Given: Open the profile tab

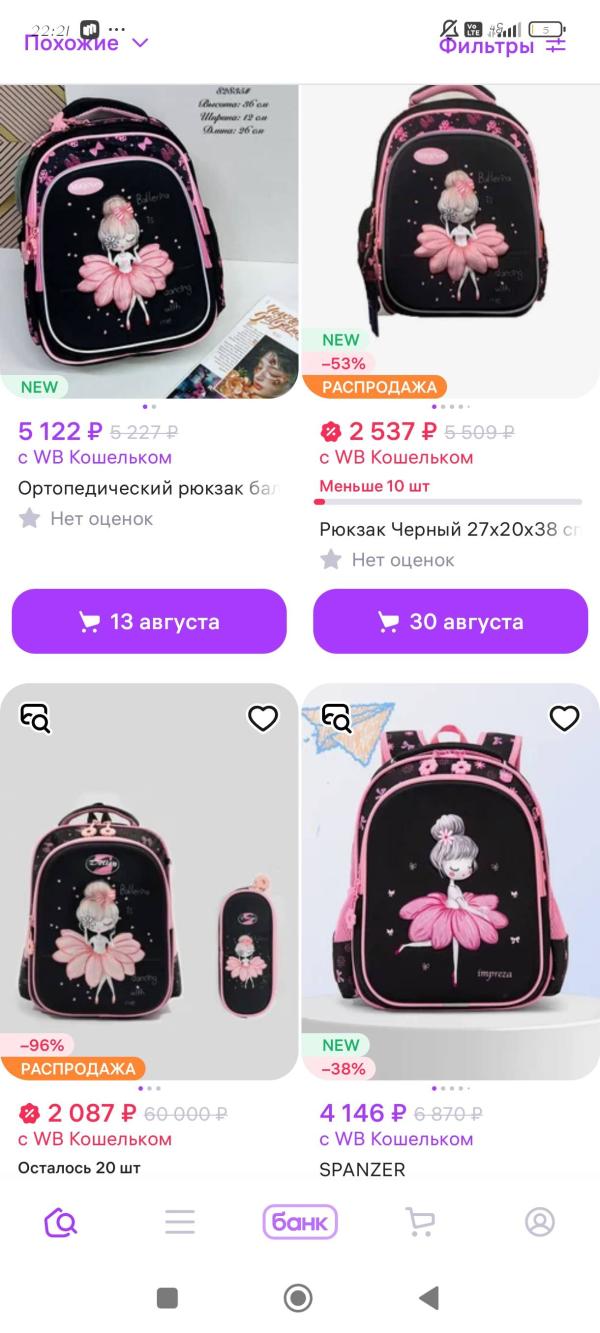Looking at the screenshot, I should coord(540,1222).
